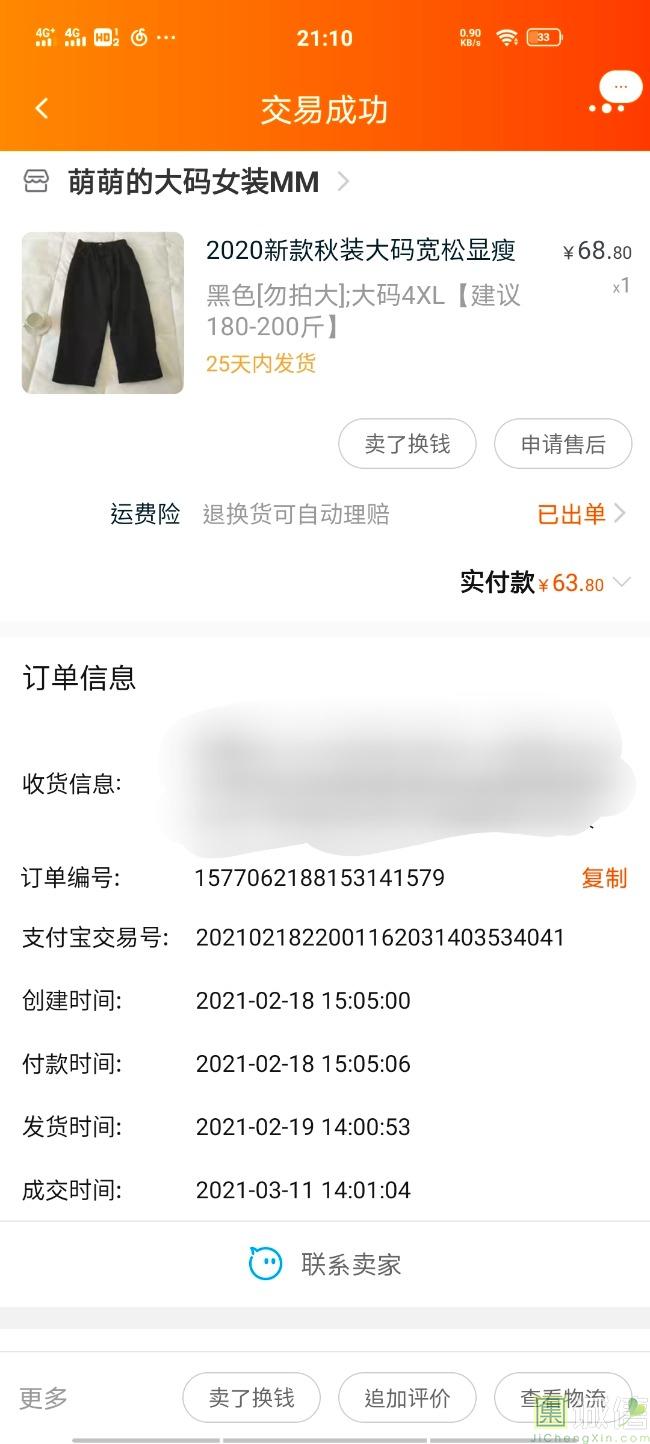Contact the seller via 联系卖家
Viewport: 650px width, 1444px height.
pyautogui.click(x=325, y=1264)
